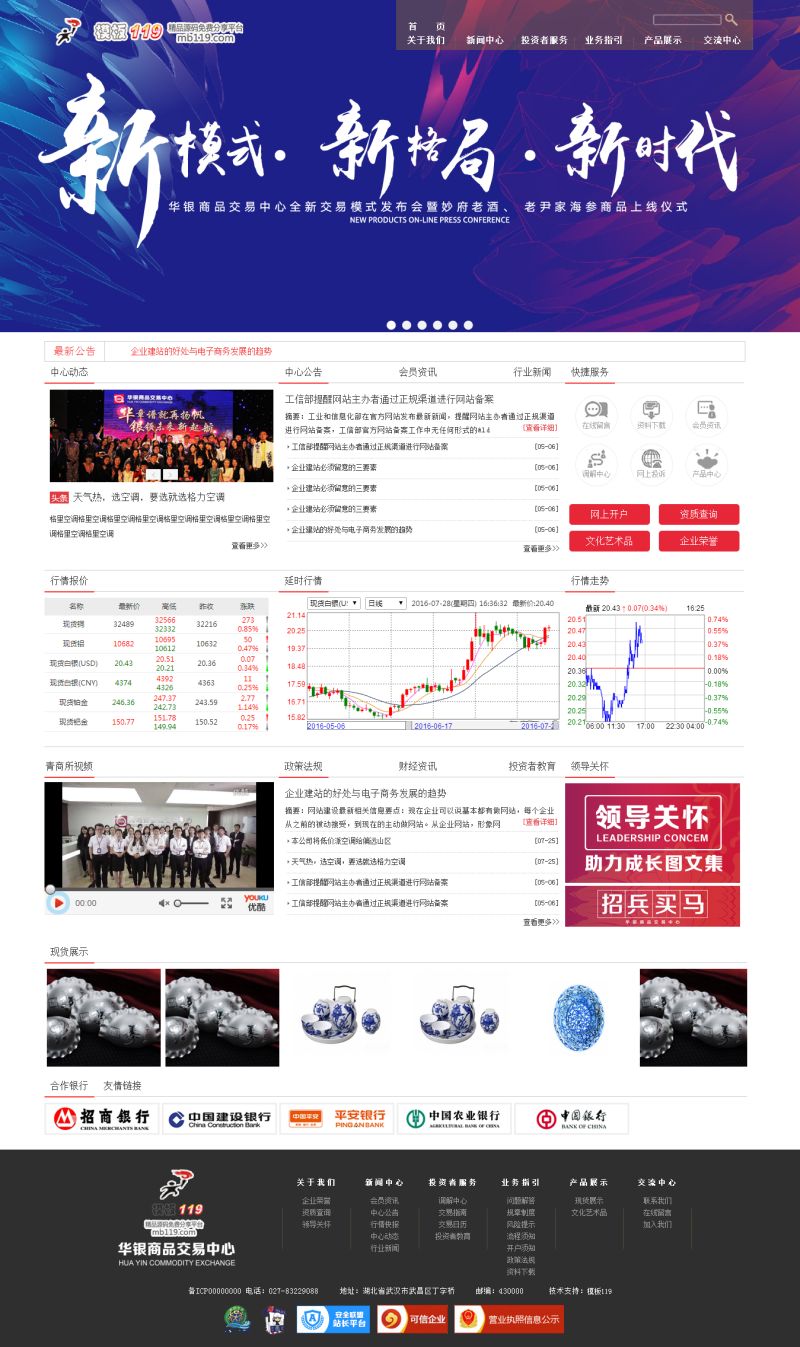This screenshot has width=800, height=1347.
Task: Tap the 企业荣誉 button
Action: tap(698, 541)
